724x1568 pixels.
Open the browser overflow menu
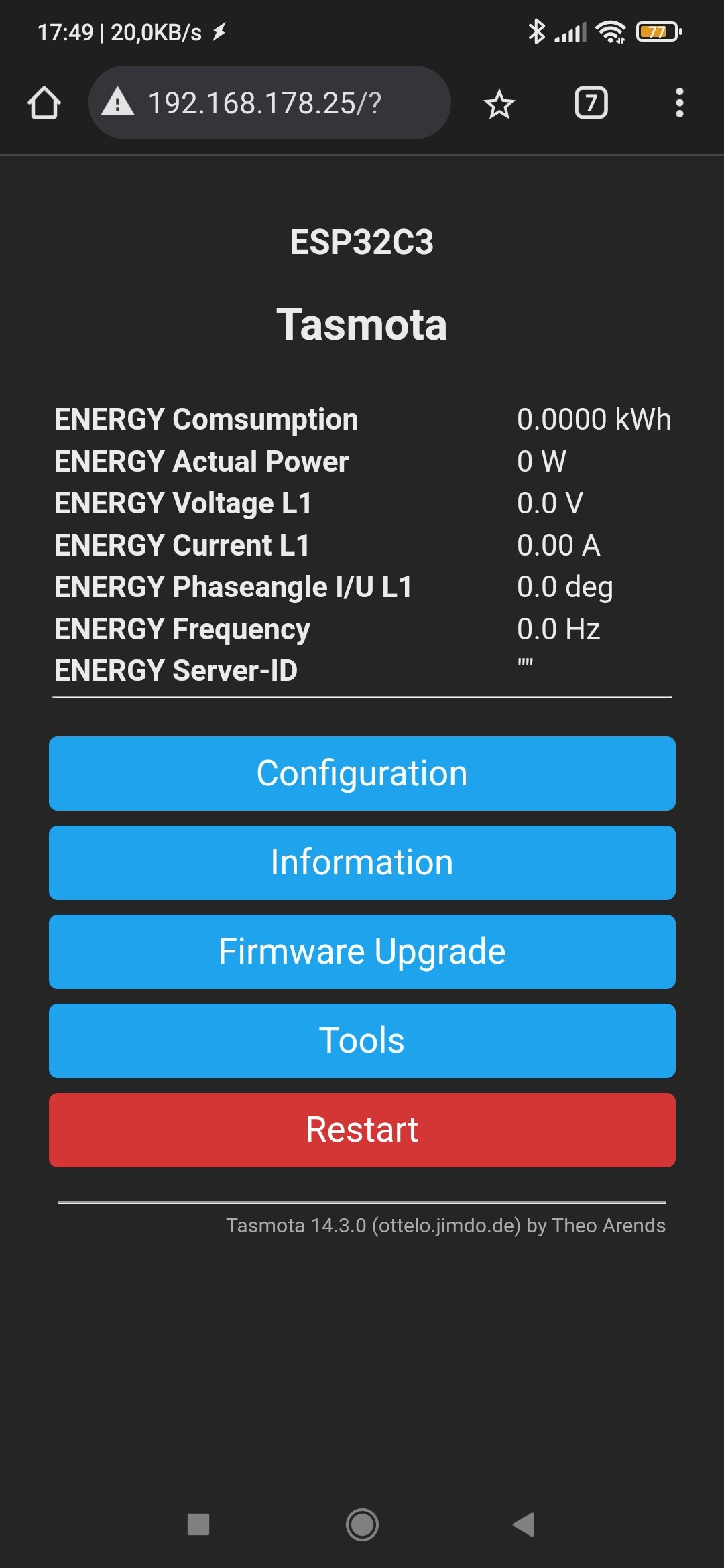pyautogui.click(x=680, y=103)
